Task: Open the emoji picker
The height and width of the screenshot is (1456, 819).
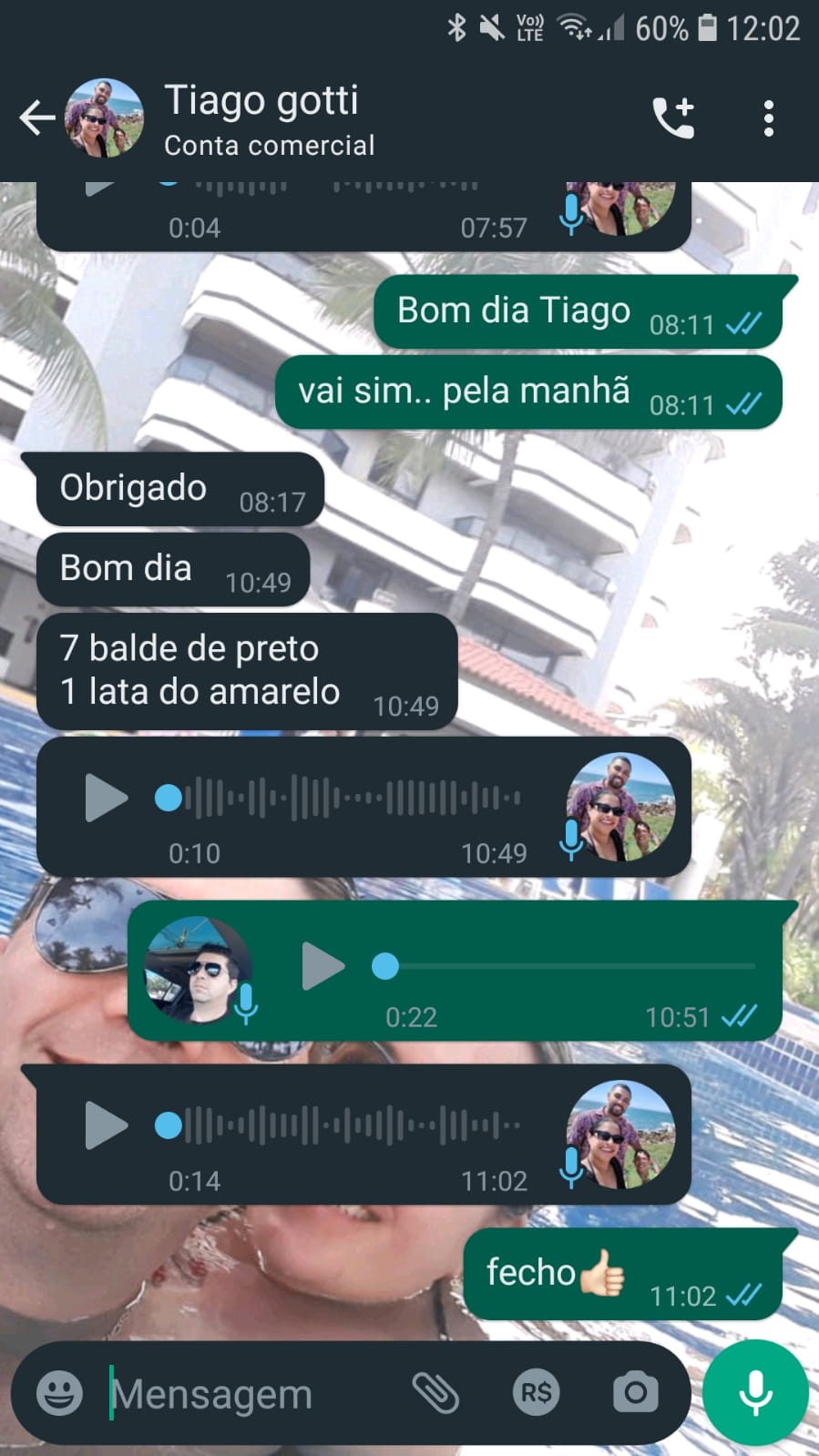Action: [x=59, y=1393]
